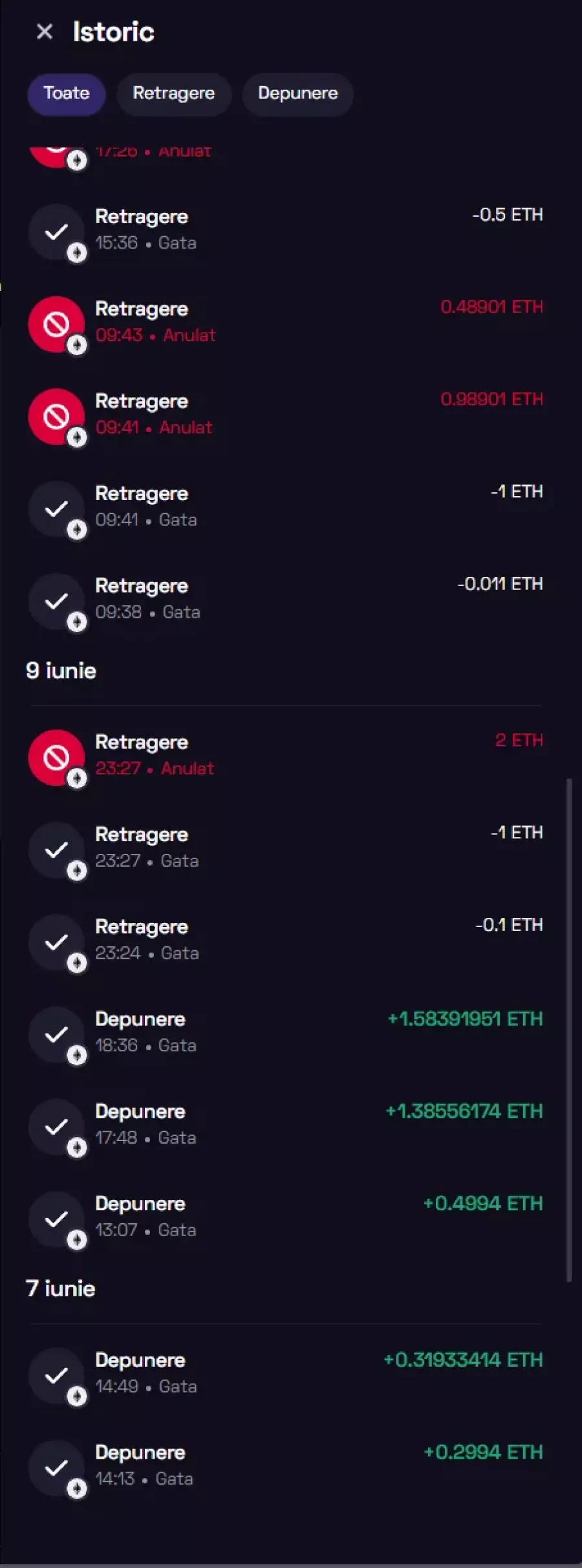Viewport: 582px width, 1568px height.
Task: View cancelled withdrawal of 0.98901 ETH
Action: tap(285, 414)
